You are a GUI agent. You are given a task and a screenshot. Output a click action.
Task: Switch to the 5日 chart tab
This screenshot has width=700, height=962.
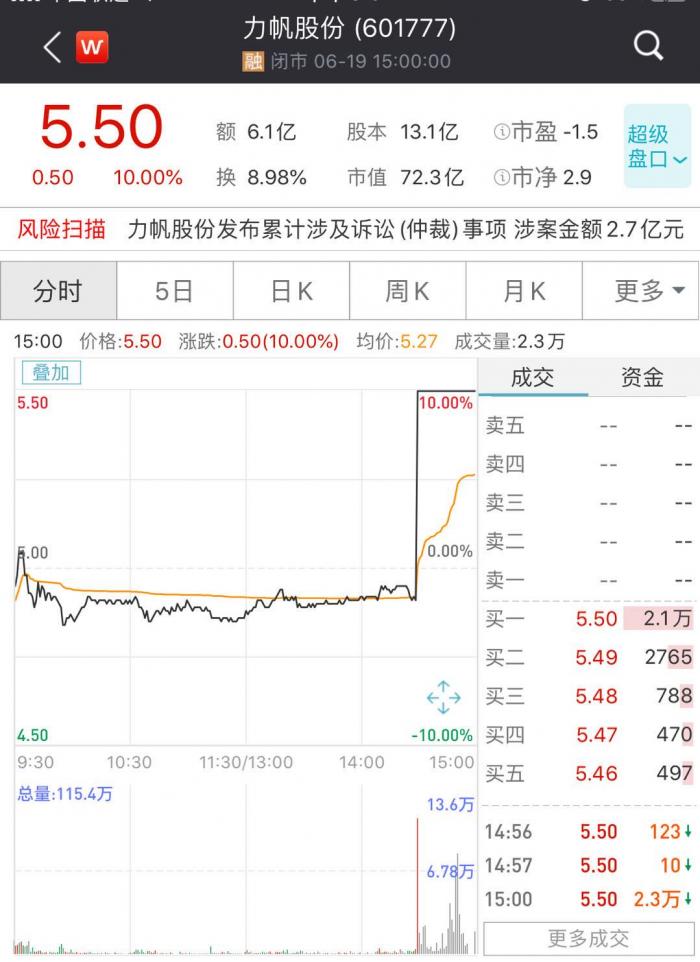point(174,291)
